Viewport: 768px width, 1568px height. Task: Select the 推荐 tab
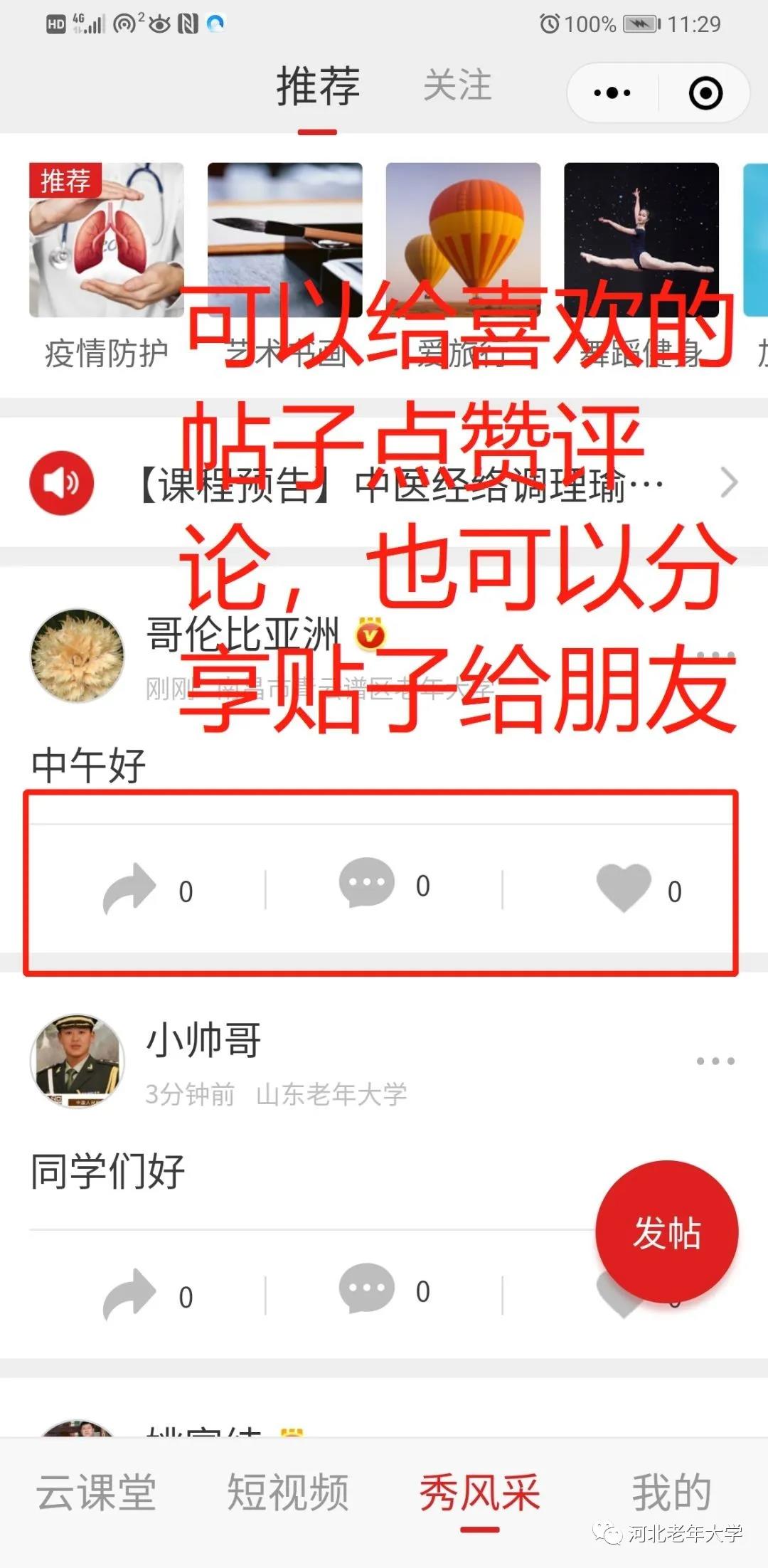coord(318,87)
